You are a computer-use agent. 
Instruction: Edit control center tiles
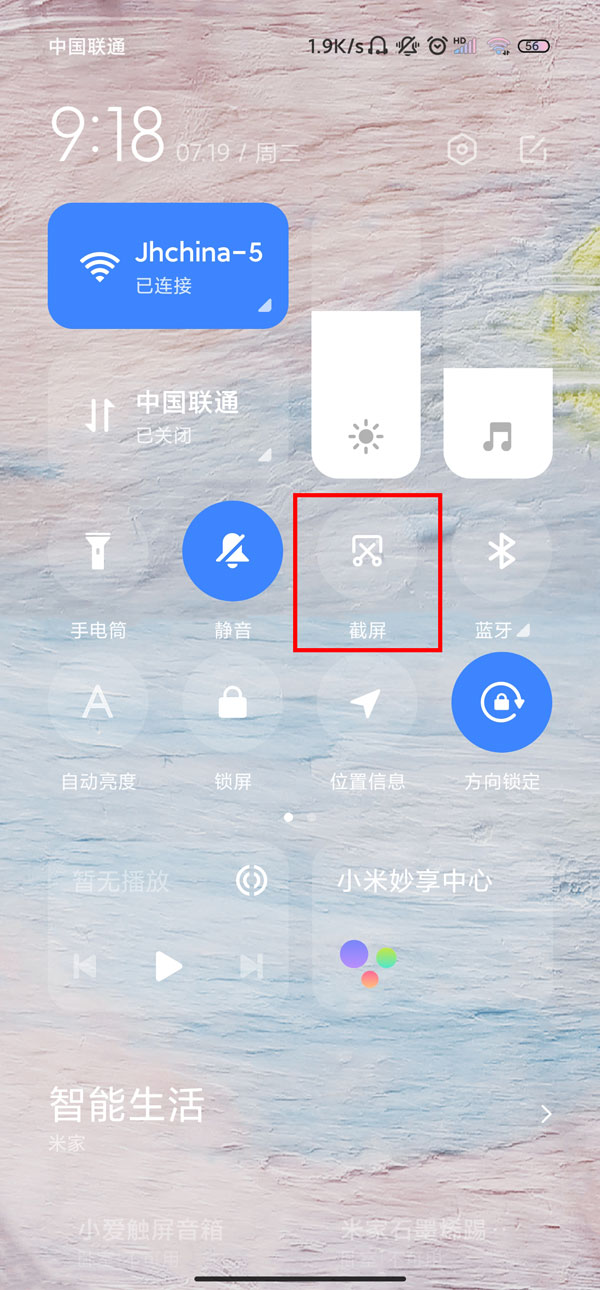[x=534, y=150]
